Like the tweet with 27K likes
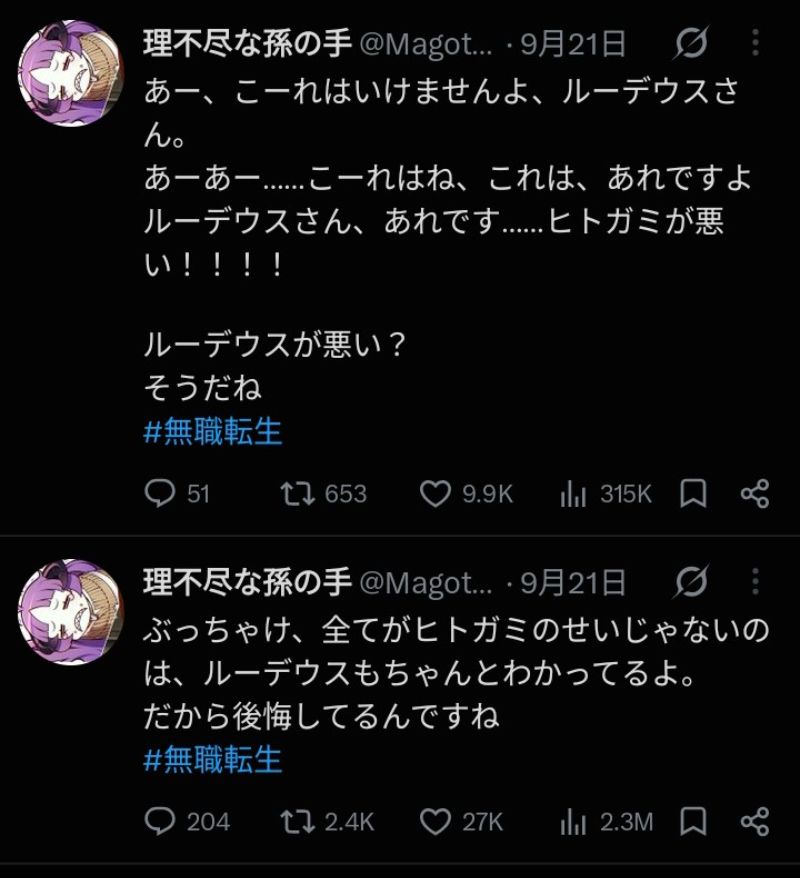Screen dimensions: 800x878 point(435,822)
